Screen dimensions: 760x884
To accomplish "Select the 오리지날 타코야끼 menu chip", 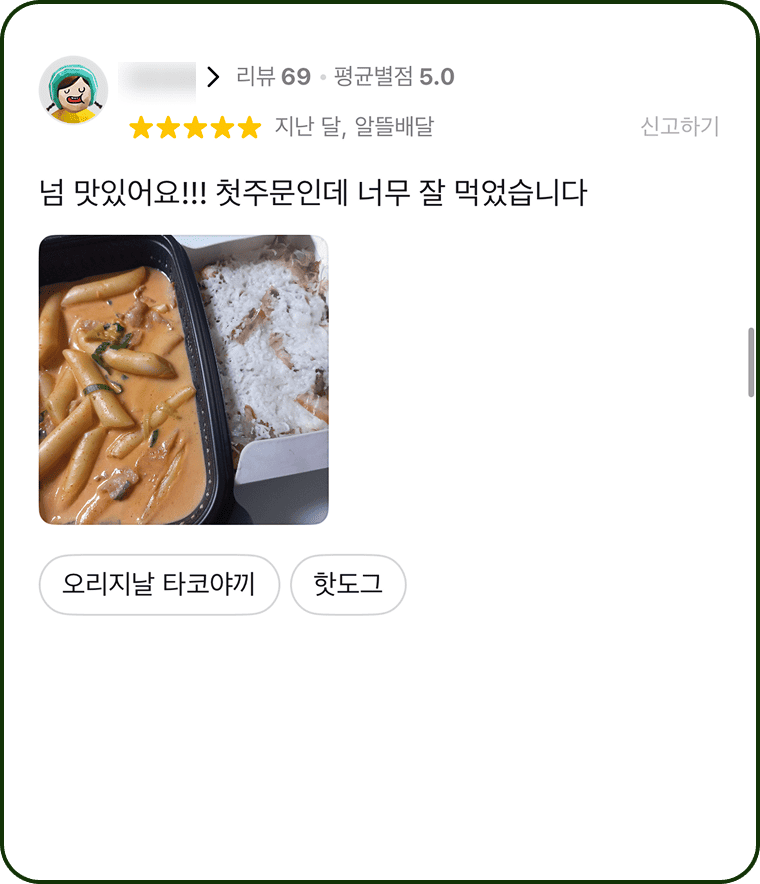I will [160, 585].
